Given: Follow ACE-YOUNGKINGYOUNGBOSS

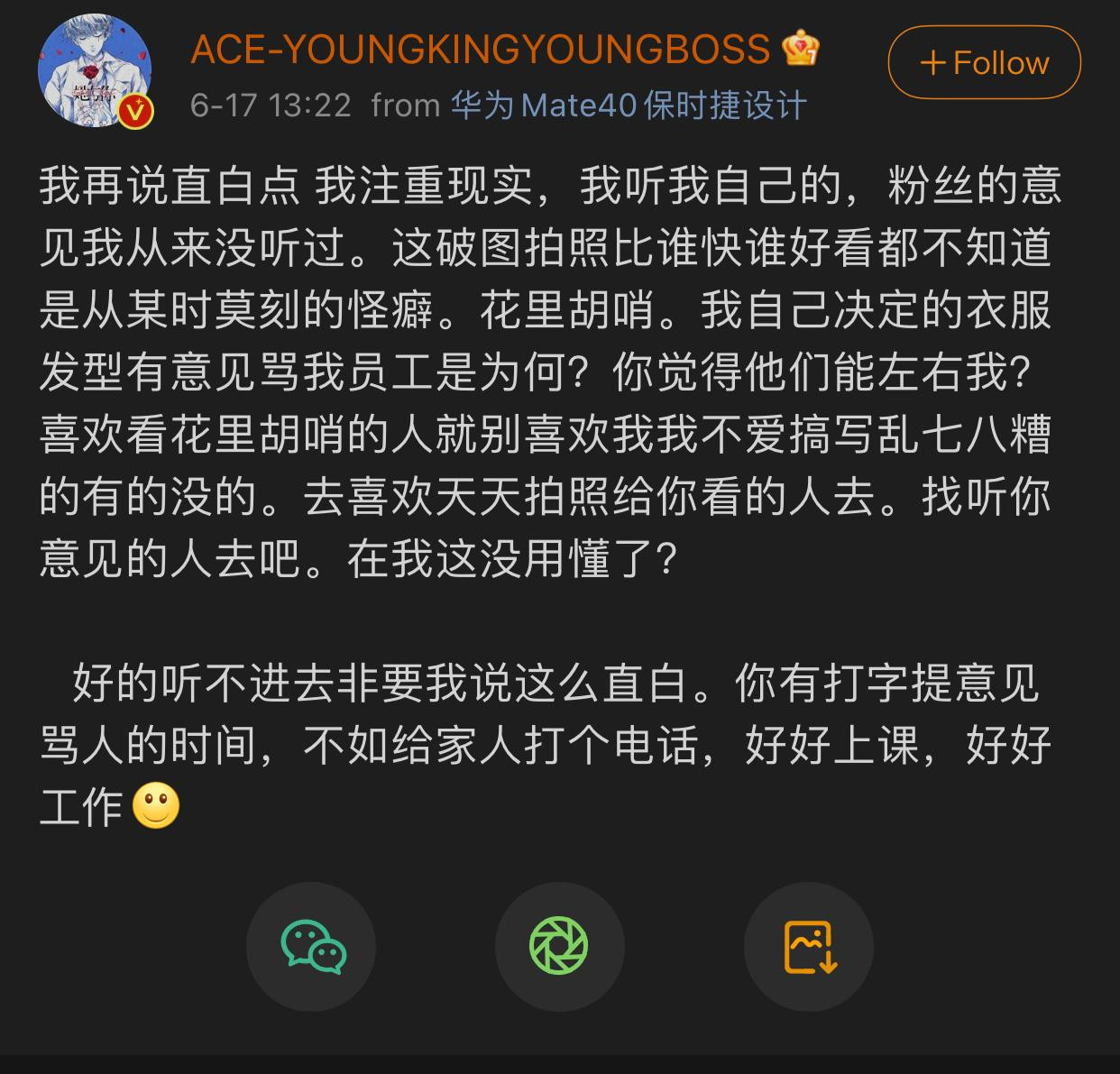Looking at the screenshot, I should coord(984,62).
